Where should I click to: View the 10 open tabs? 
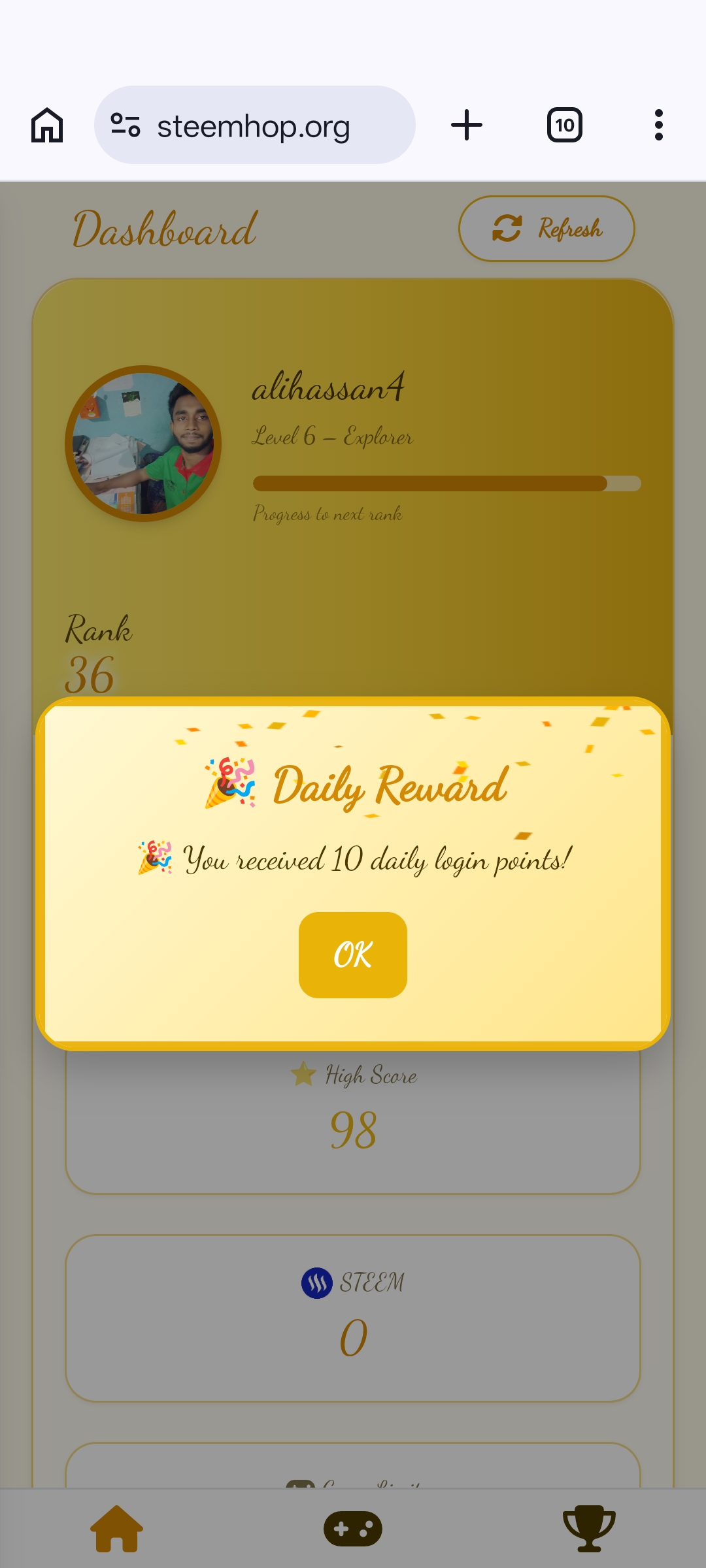coord(565,125)
